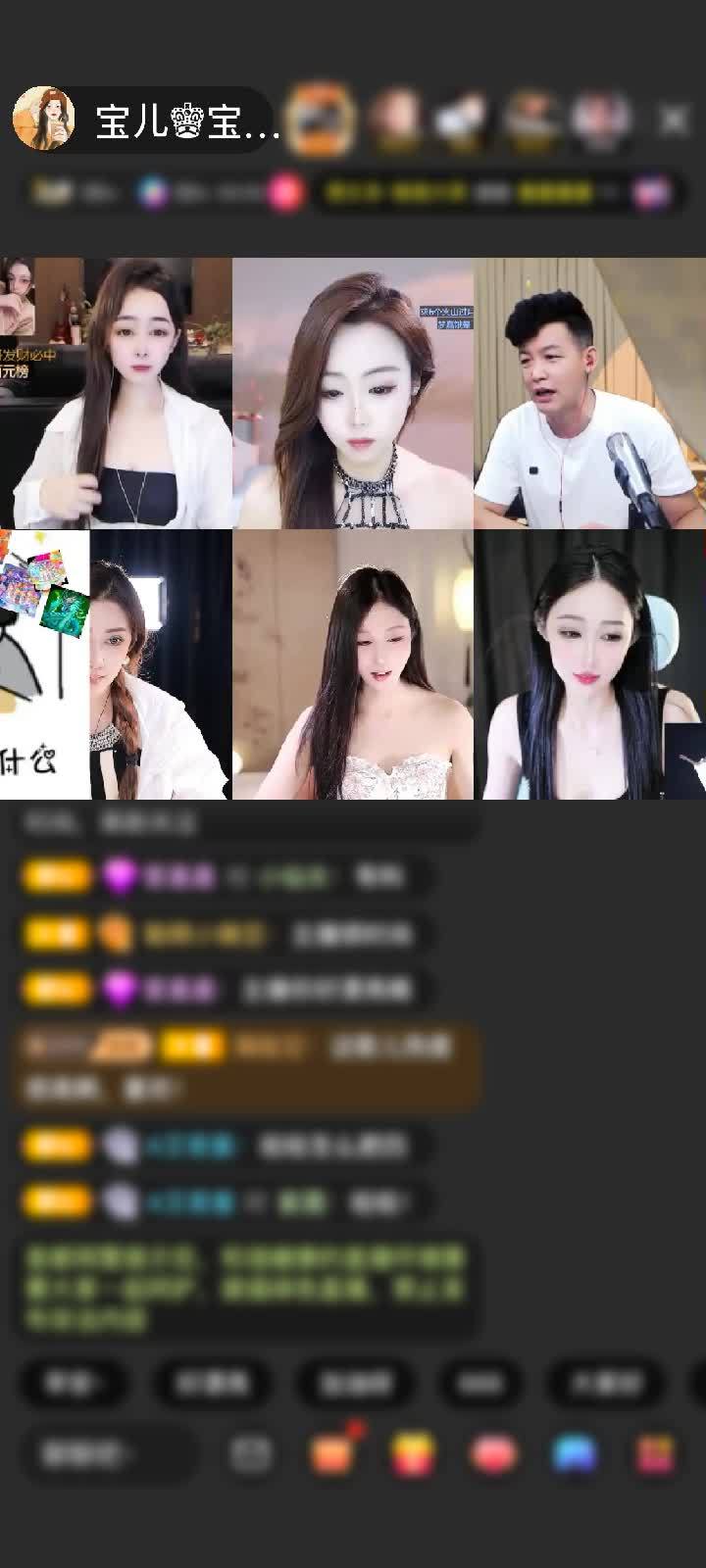Image resolution: width=706 pixels, height=1568 pixels.
Task: Open video tile of woman in white shirt
Action: point(116,393)
